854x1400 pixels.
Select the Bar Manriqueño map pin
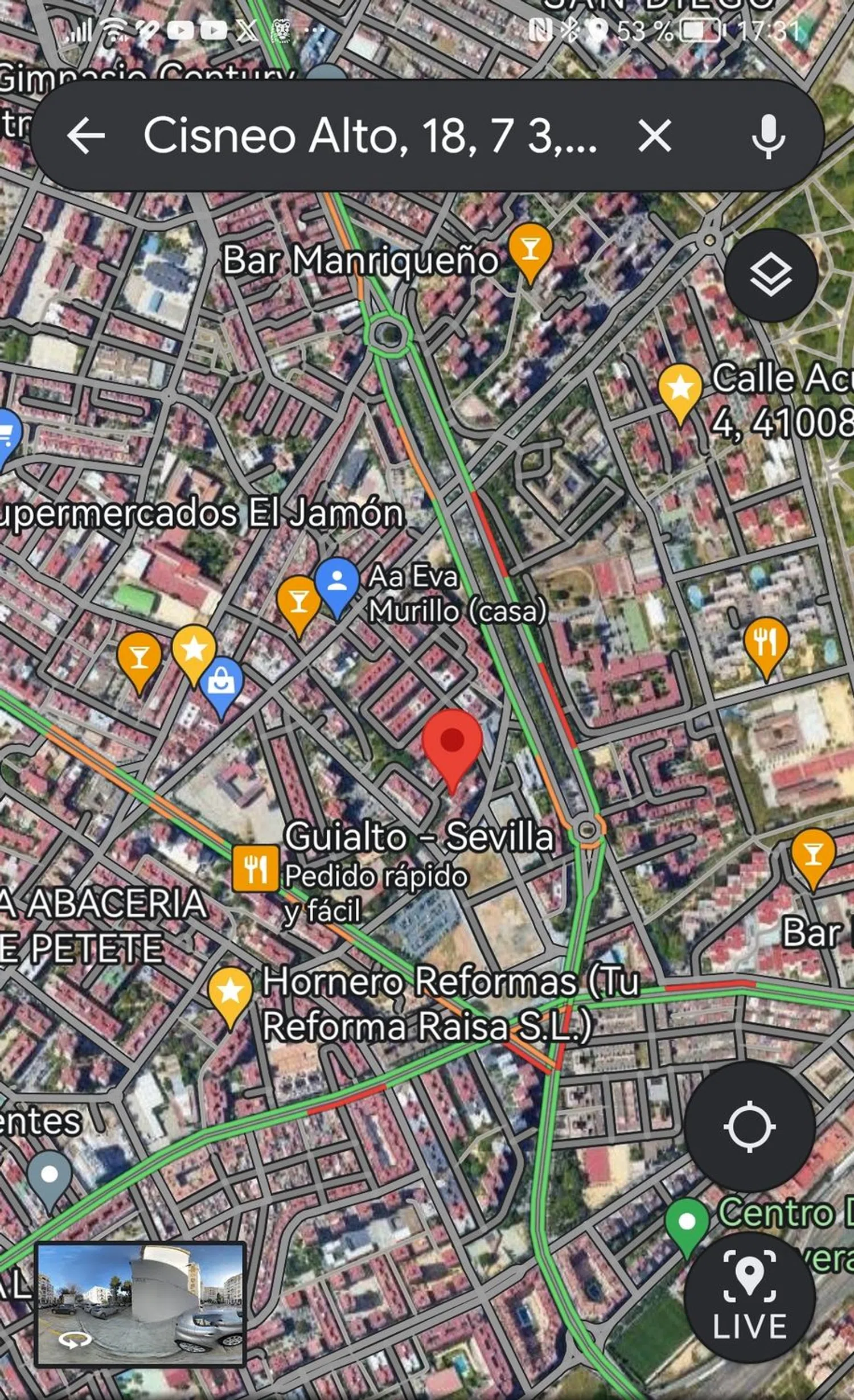pos(530,249)
